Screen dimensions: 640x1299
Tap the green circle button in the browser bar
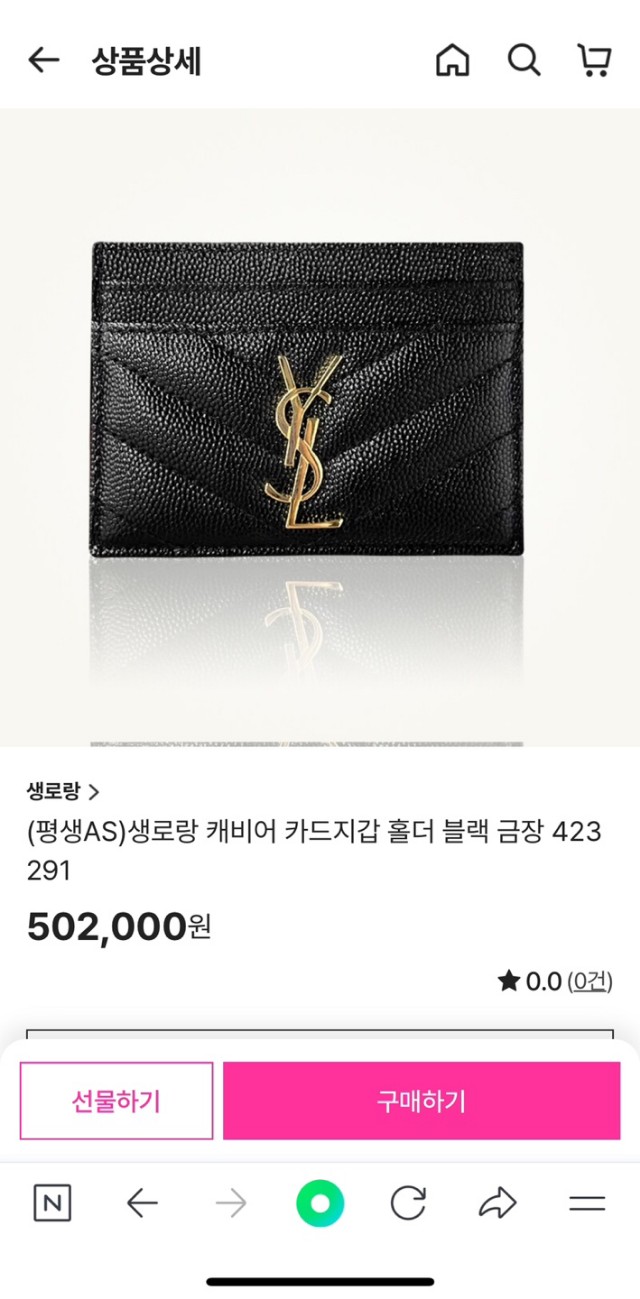click(x=320, y=1204)
